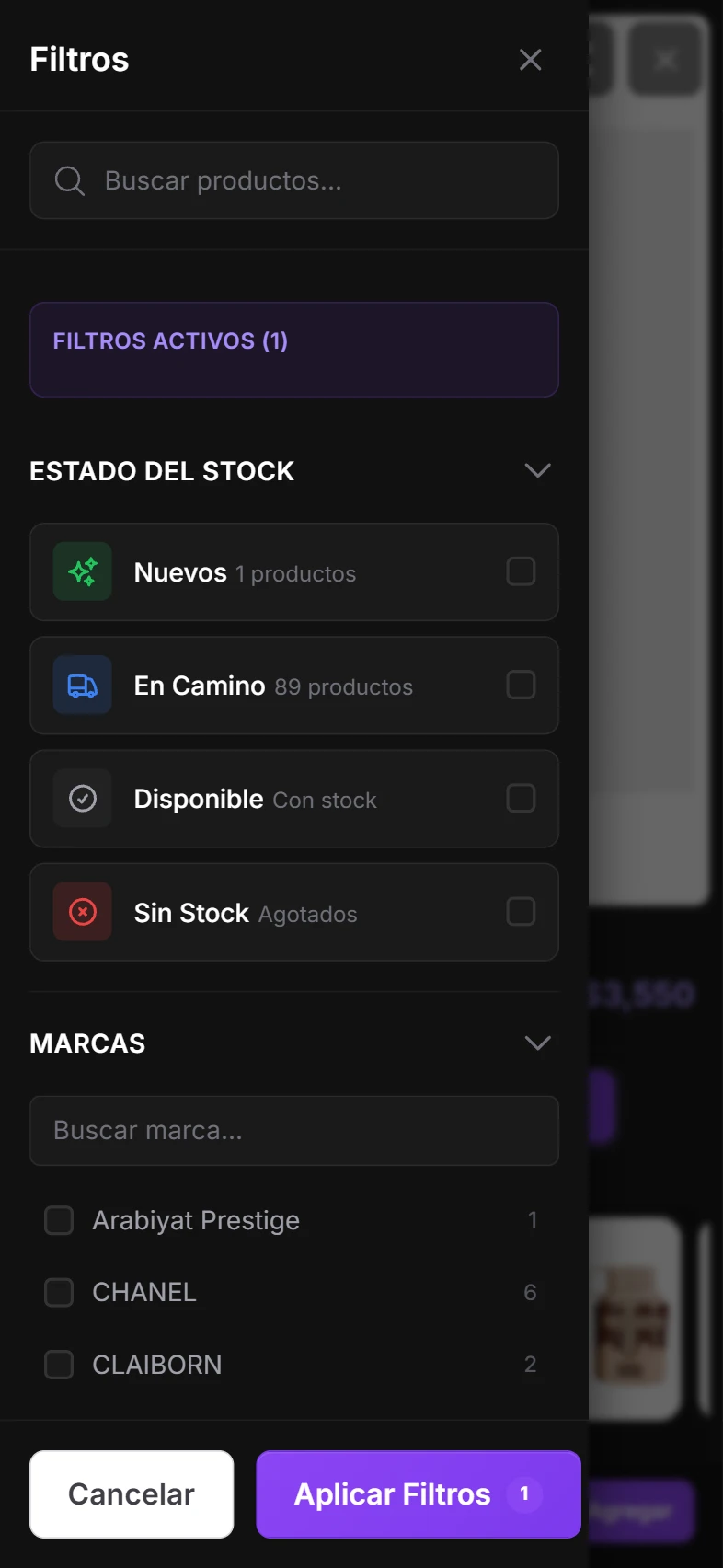The width and height of the screenshot is (723, 1568).
Task: Click the checkmark circle icon for Disponible
Action: click(82, 798)
